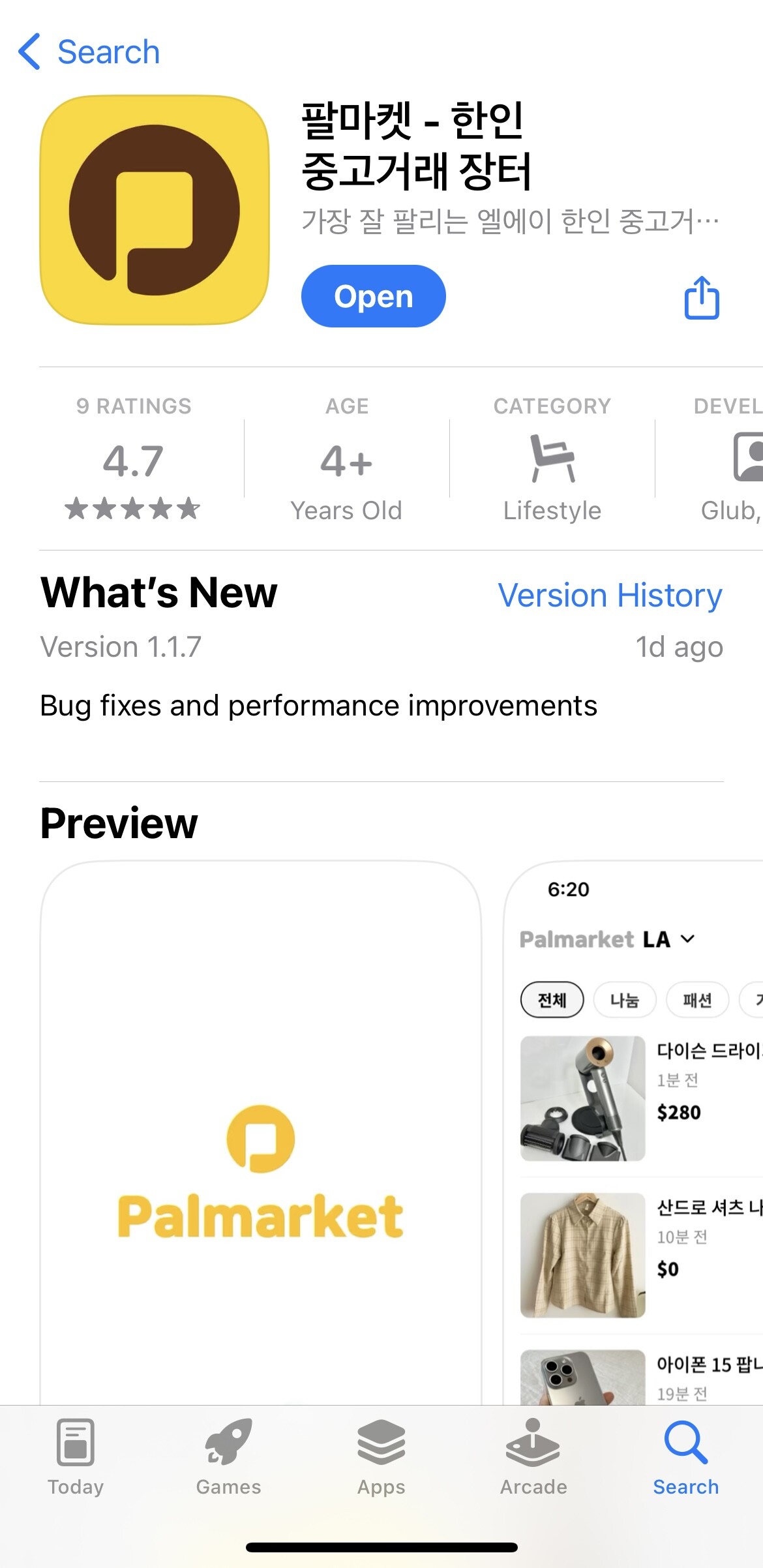Open the Lifestyle category
Screen dimensions: 763x1568
(552, 460)
